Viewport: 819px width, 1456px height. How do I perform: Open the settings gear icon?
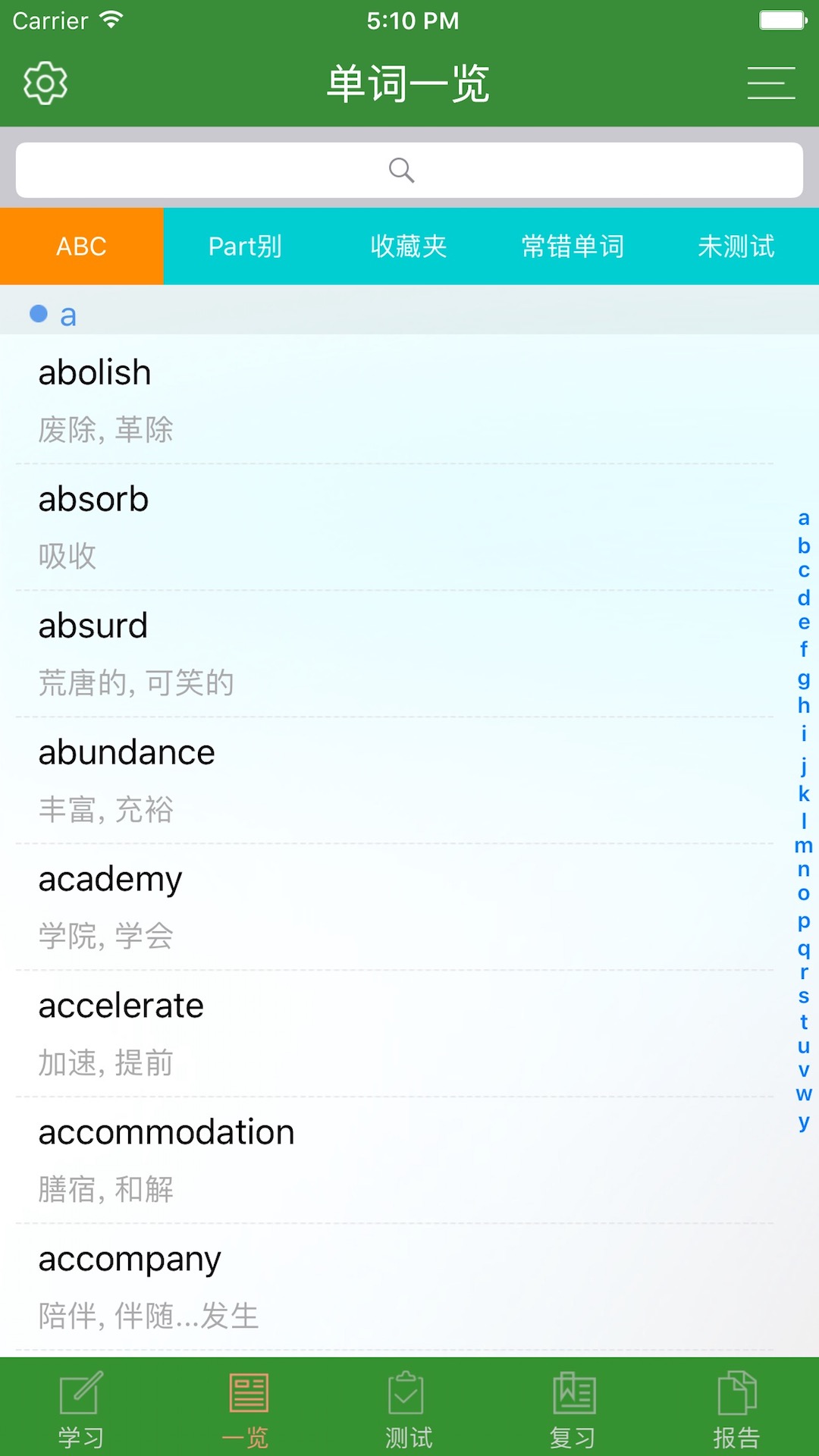pos(45,83)
